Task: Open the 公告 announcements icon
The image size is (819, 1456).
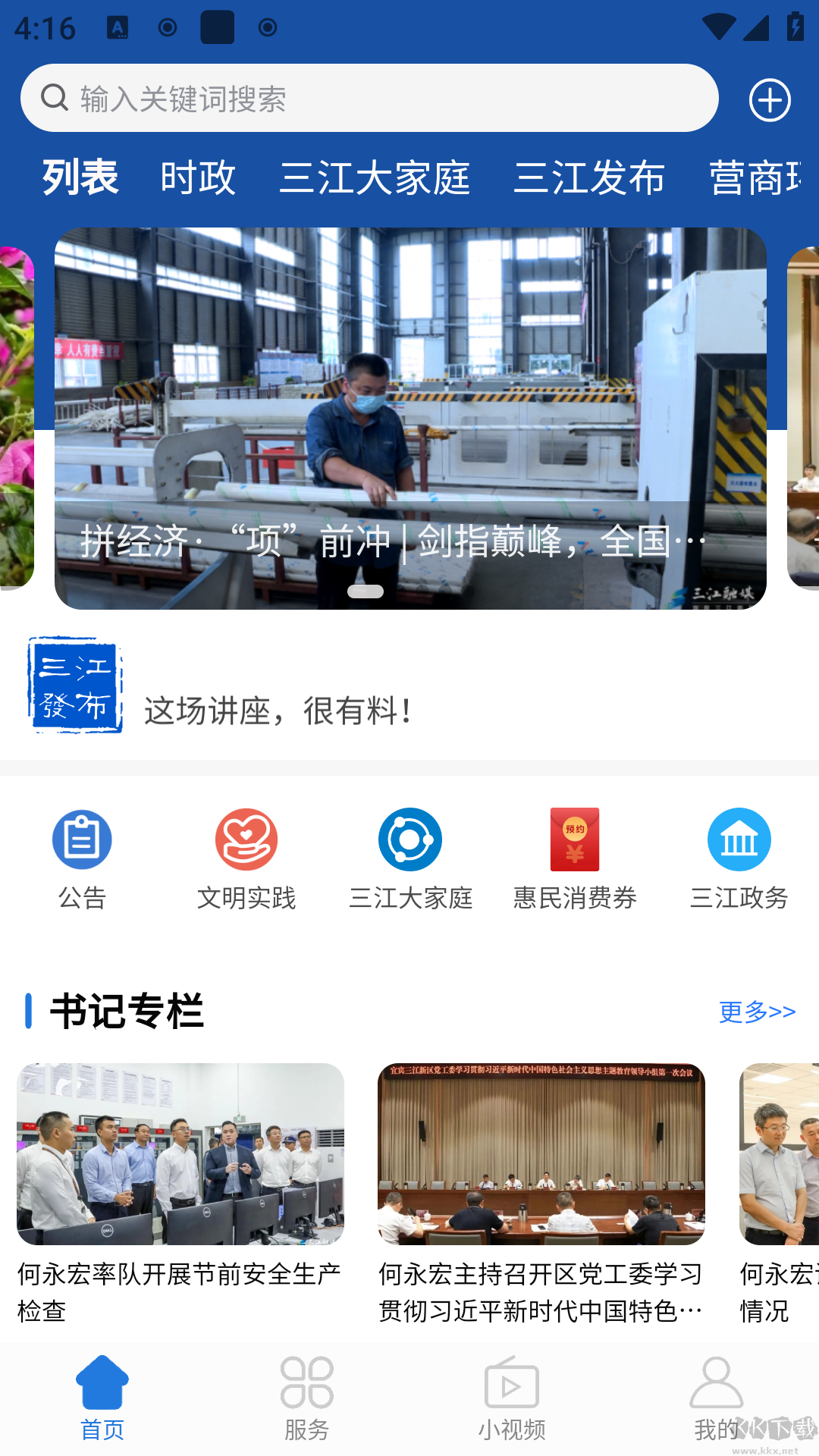Action: tap(82, 839)
